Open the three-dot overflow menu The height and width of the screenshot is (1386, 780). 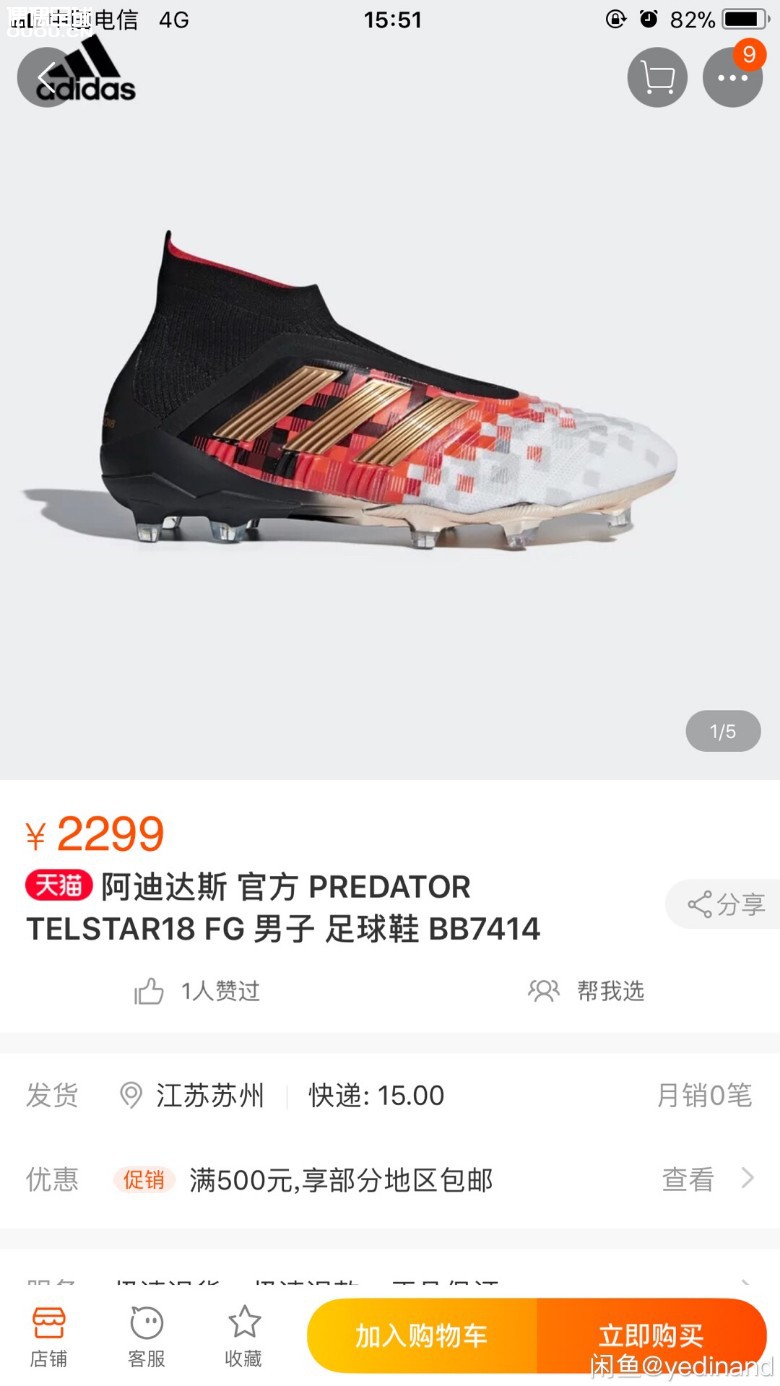pyautogui.click(x=732, y=77)
